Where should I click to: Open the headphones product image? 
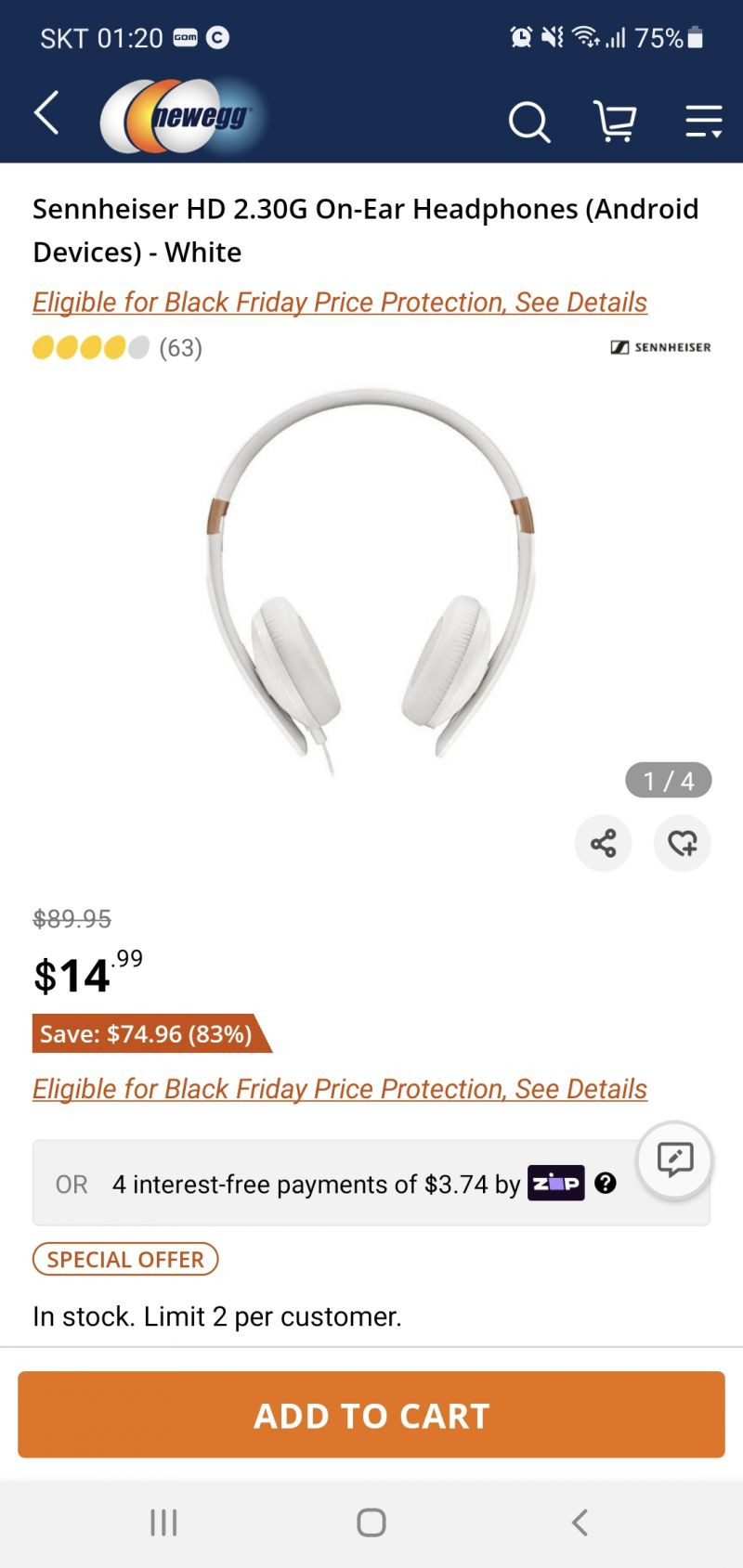pyautogui.click(x=370, y=580)
